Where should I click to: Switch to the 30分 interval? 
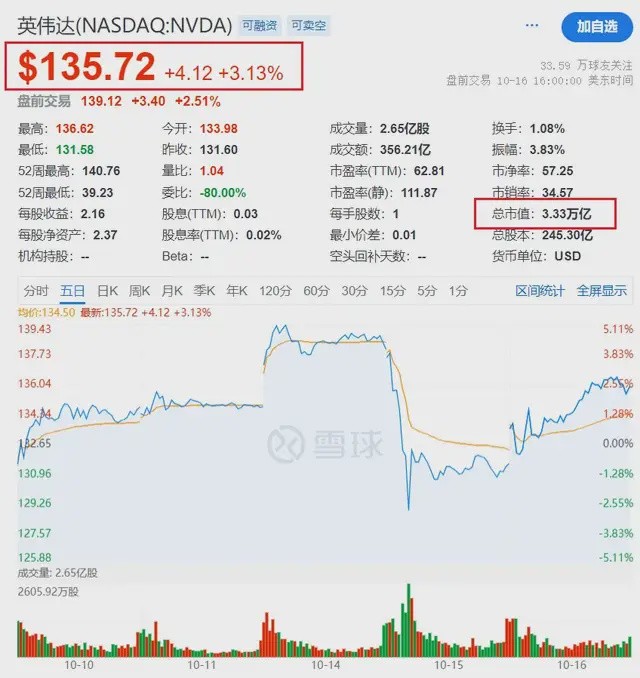354,291
